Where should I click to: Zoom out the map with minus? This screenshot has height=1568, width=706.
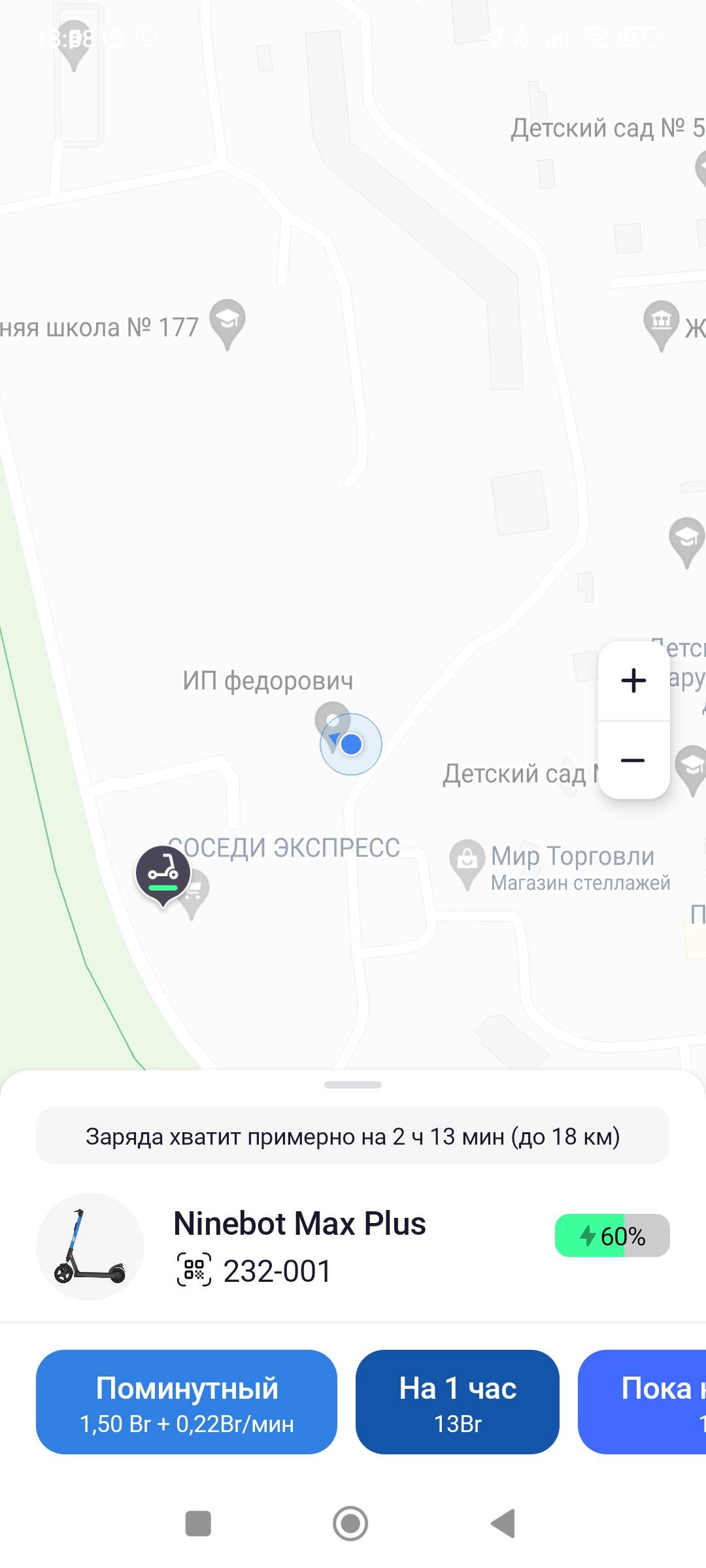coord(633,760)
